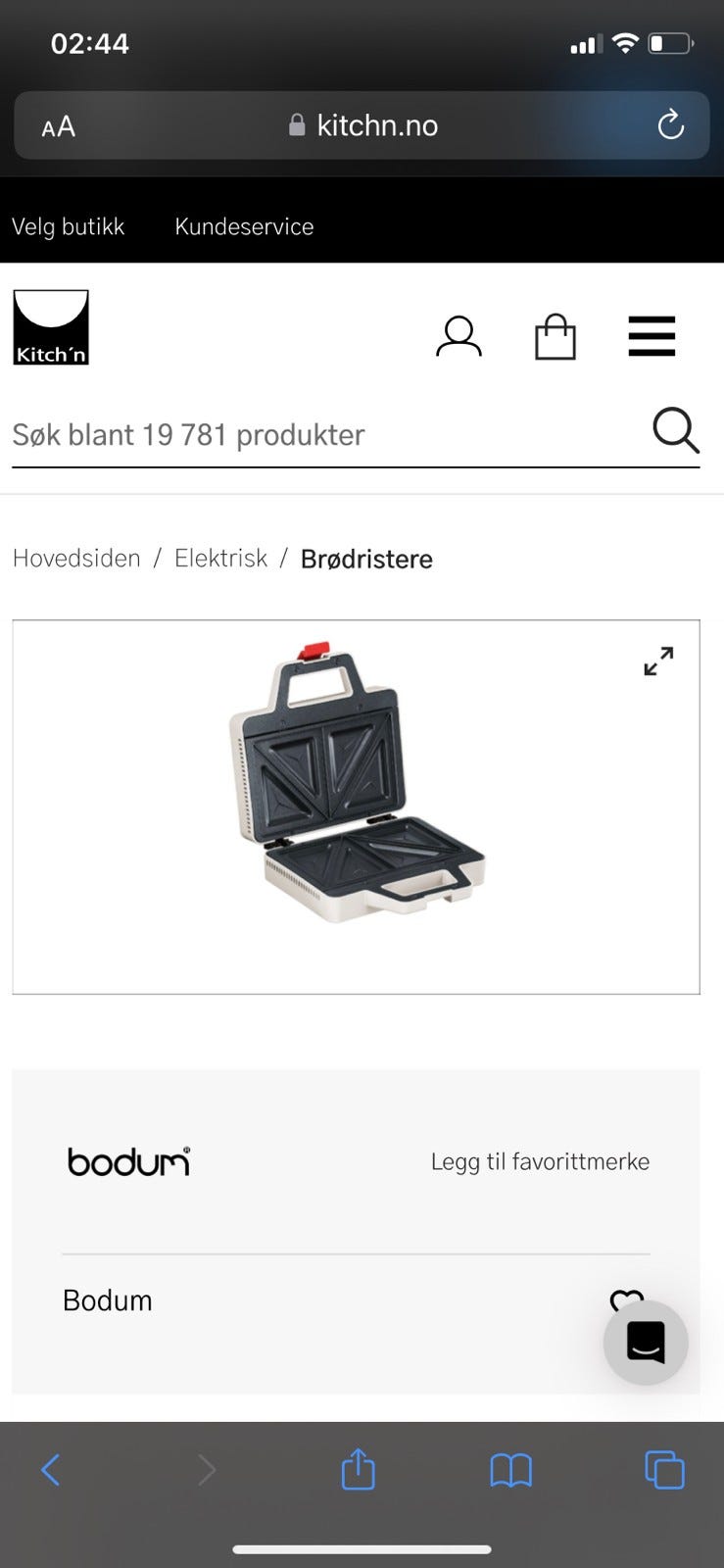724x1568 pixels.
Task: Open the account profile icon
Action: 459,336
